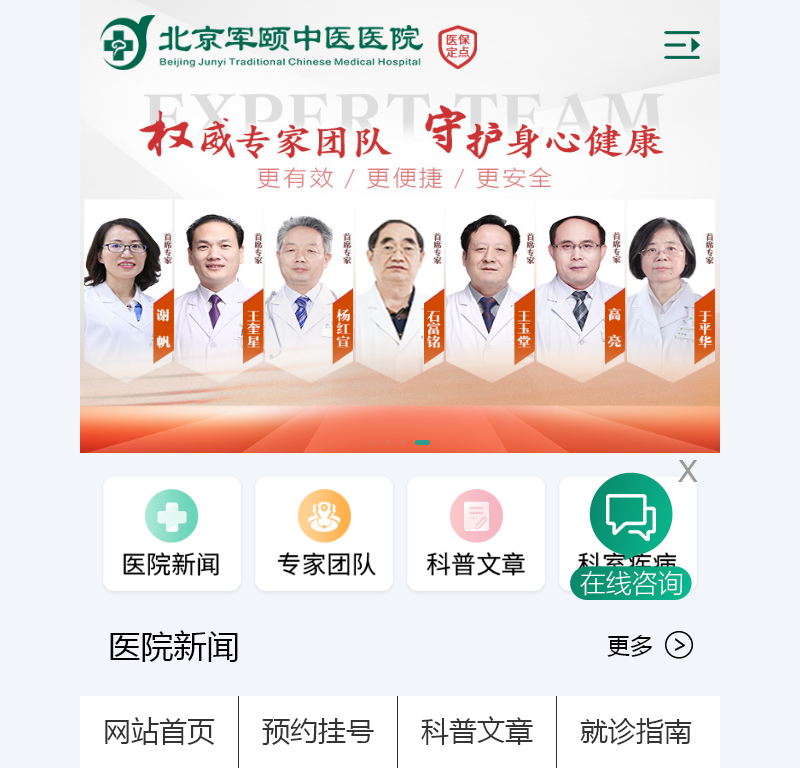Switch to 科普文章 in the bottom bar

click(x=477, y=732)
